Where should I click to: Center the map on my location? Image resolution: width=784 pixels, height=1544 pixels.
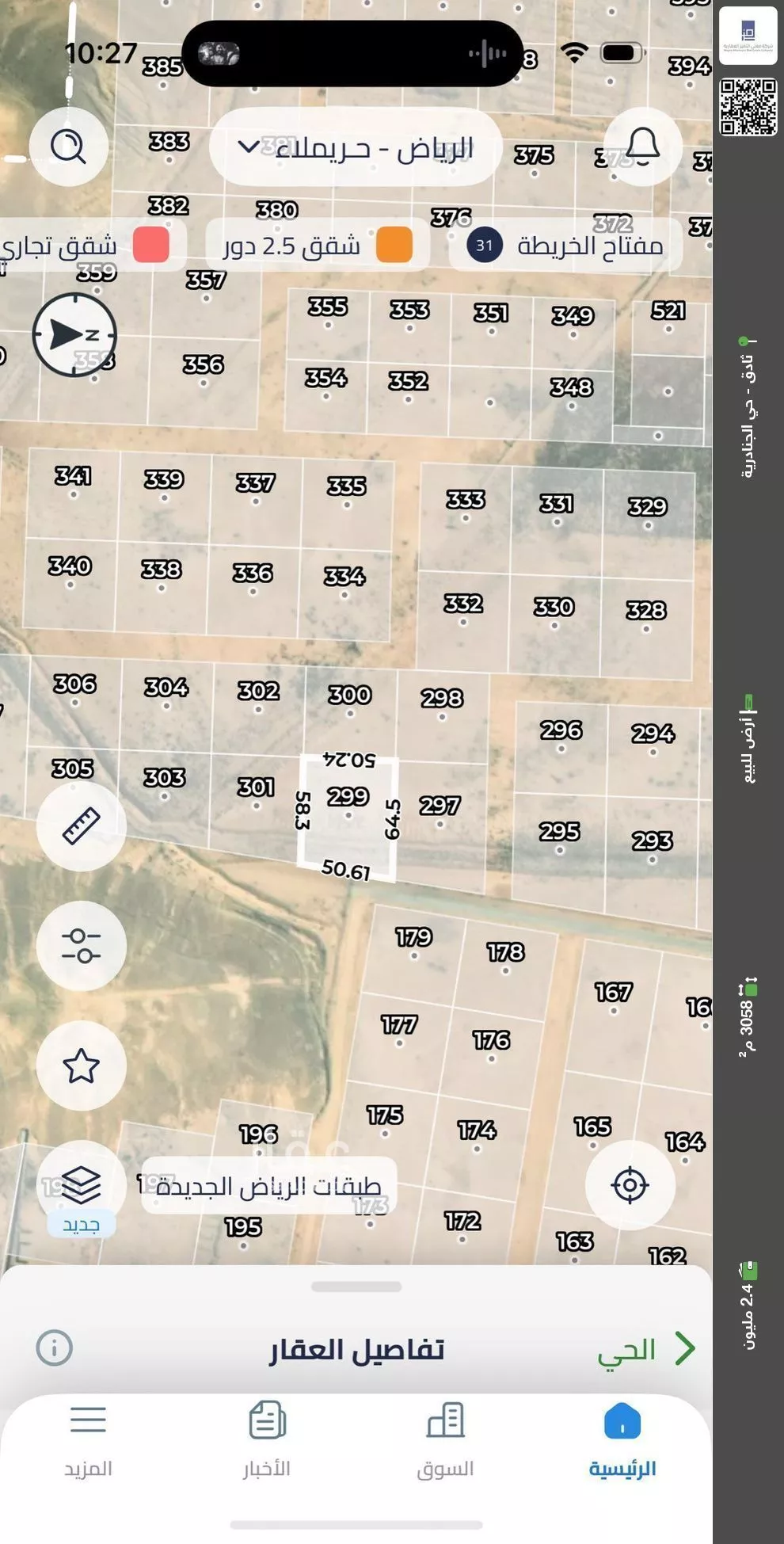click(x=630, y=1185)
